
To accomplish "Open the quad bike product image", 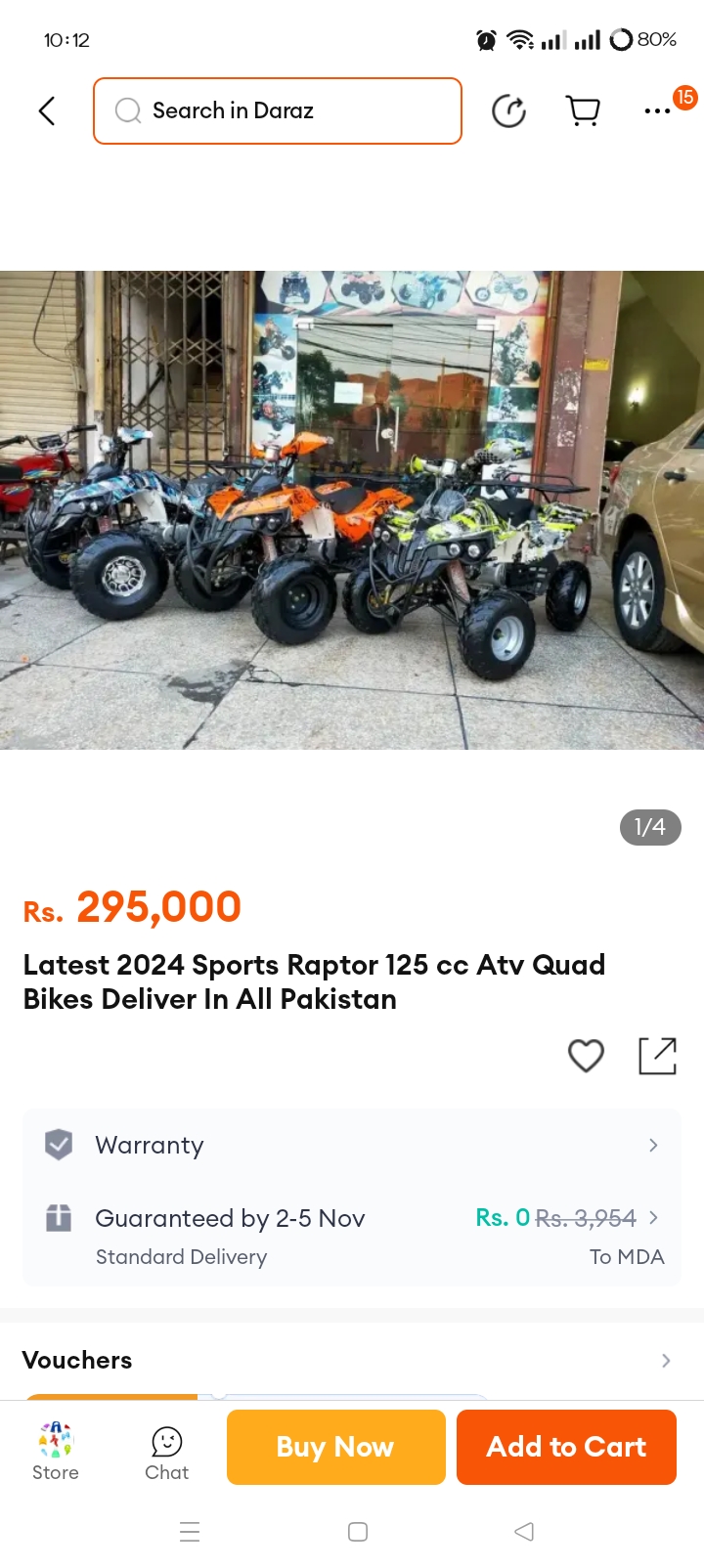I will click(x=352, y=510).
